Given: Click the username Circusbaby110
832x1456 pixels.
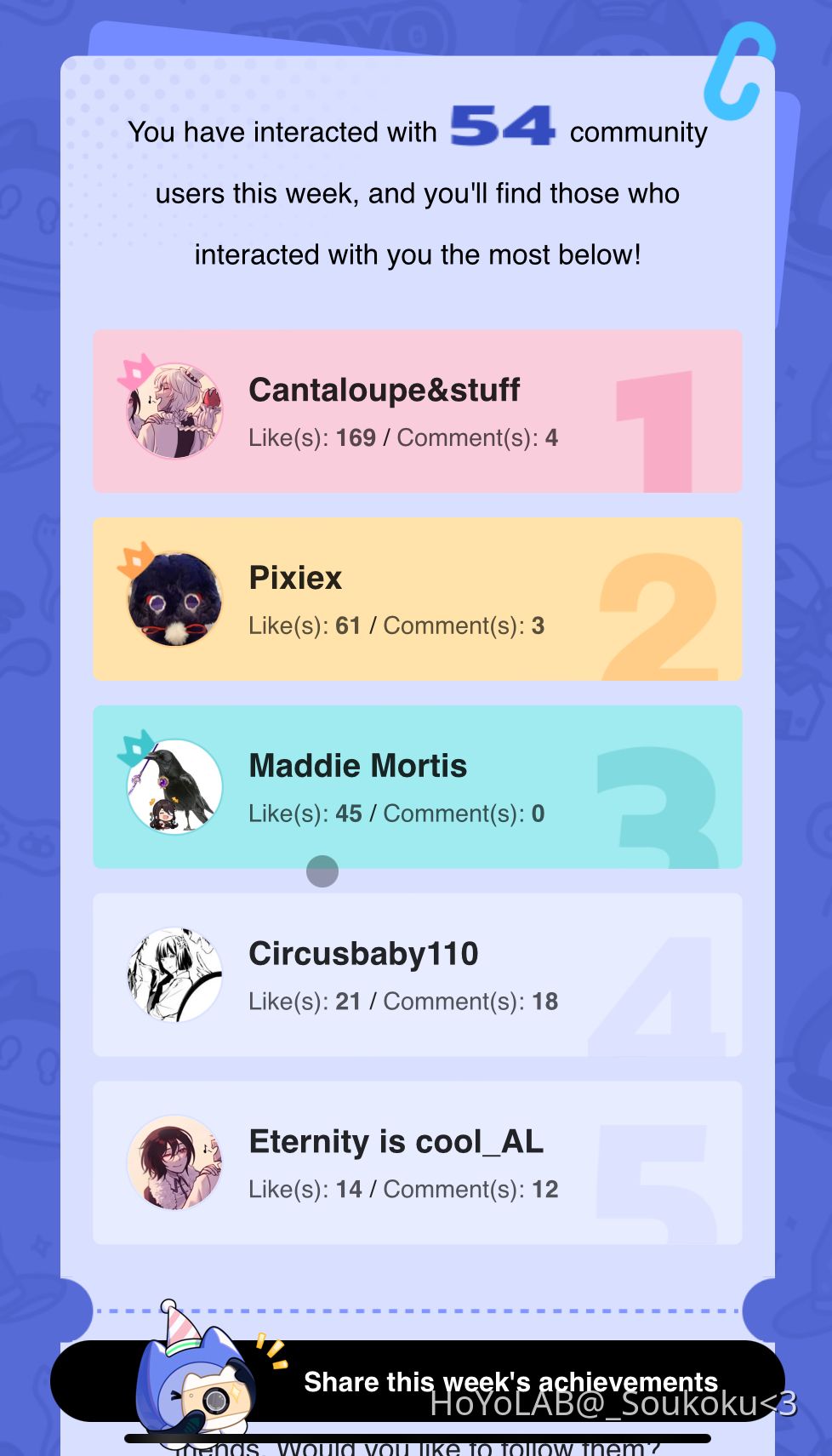Looking at the screenshot, I should pos(364,954).
